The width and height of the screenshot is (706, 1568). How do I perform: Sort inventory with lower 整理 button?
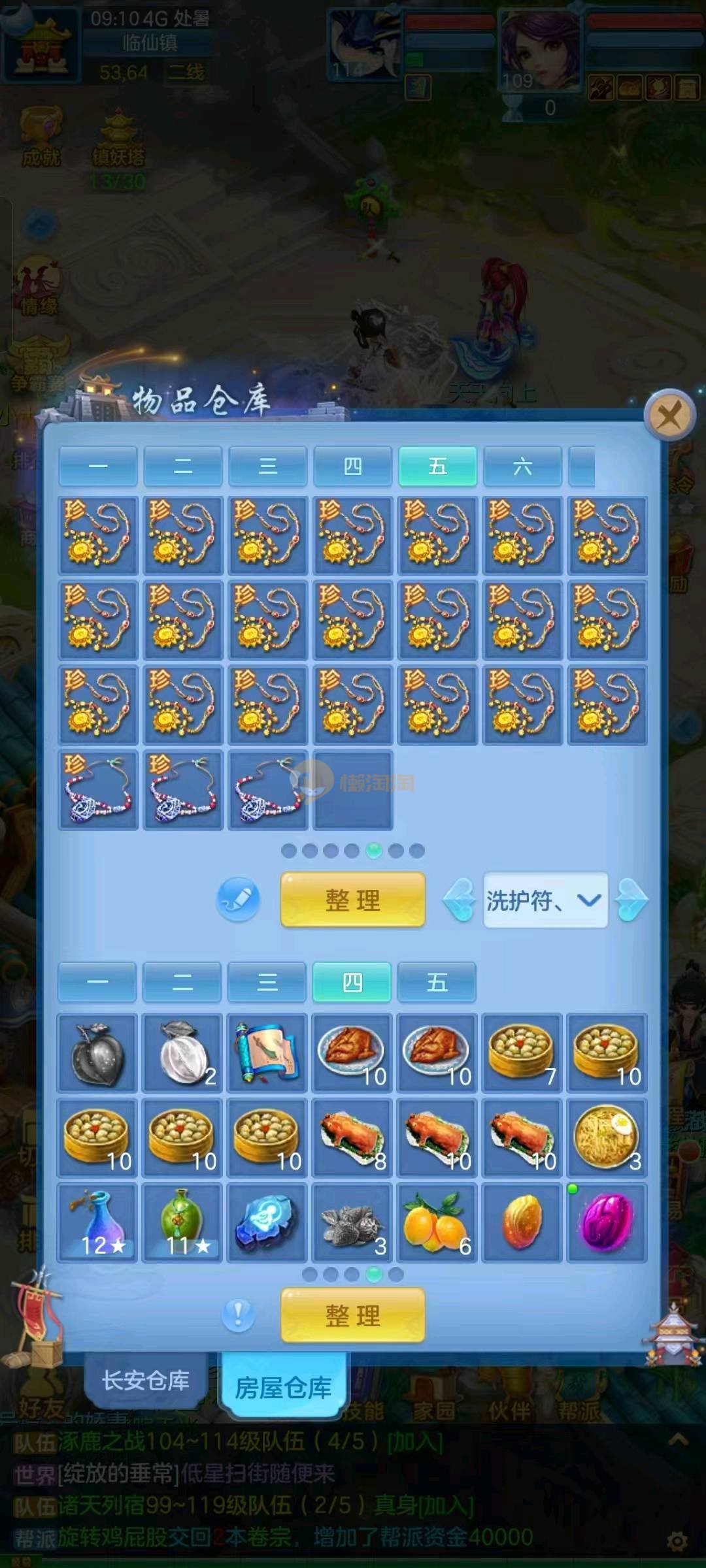(x=352, y=1315)
